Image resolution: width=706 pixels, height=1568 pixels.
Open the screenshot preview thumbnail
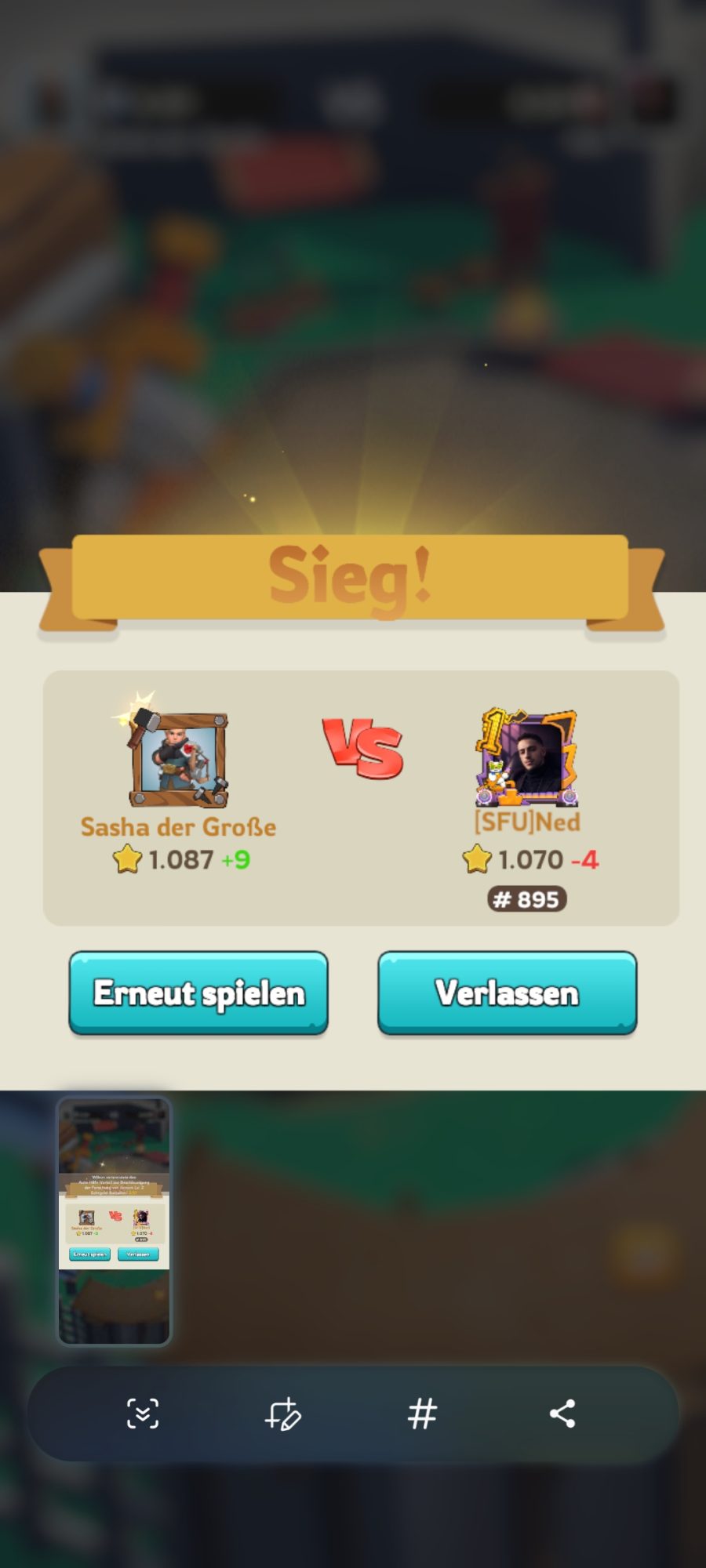coord(115,1221)
